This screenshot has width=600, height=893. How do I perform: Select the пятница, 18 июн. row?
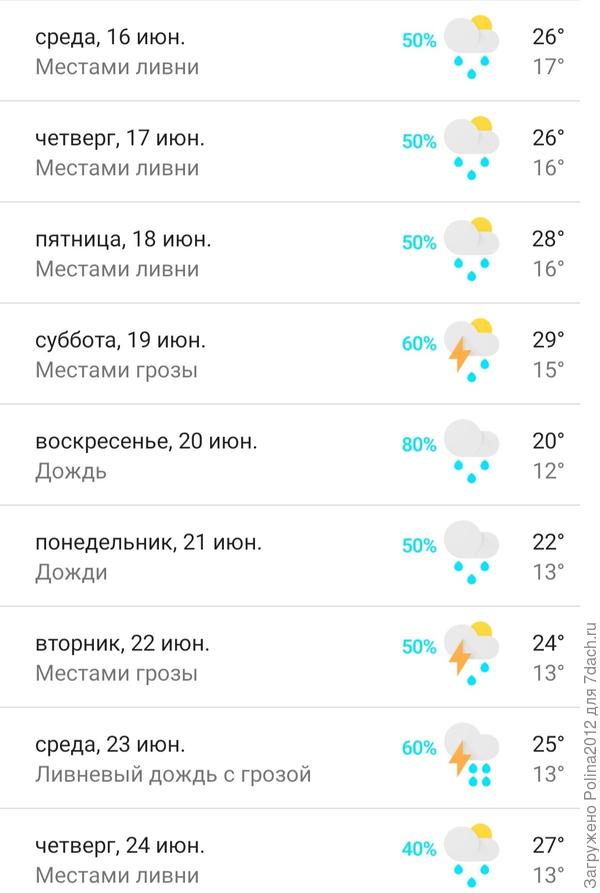tap(300, 254)
